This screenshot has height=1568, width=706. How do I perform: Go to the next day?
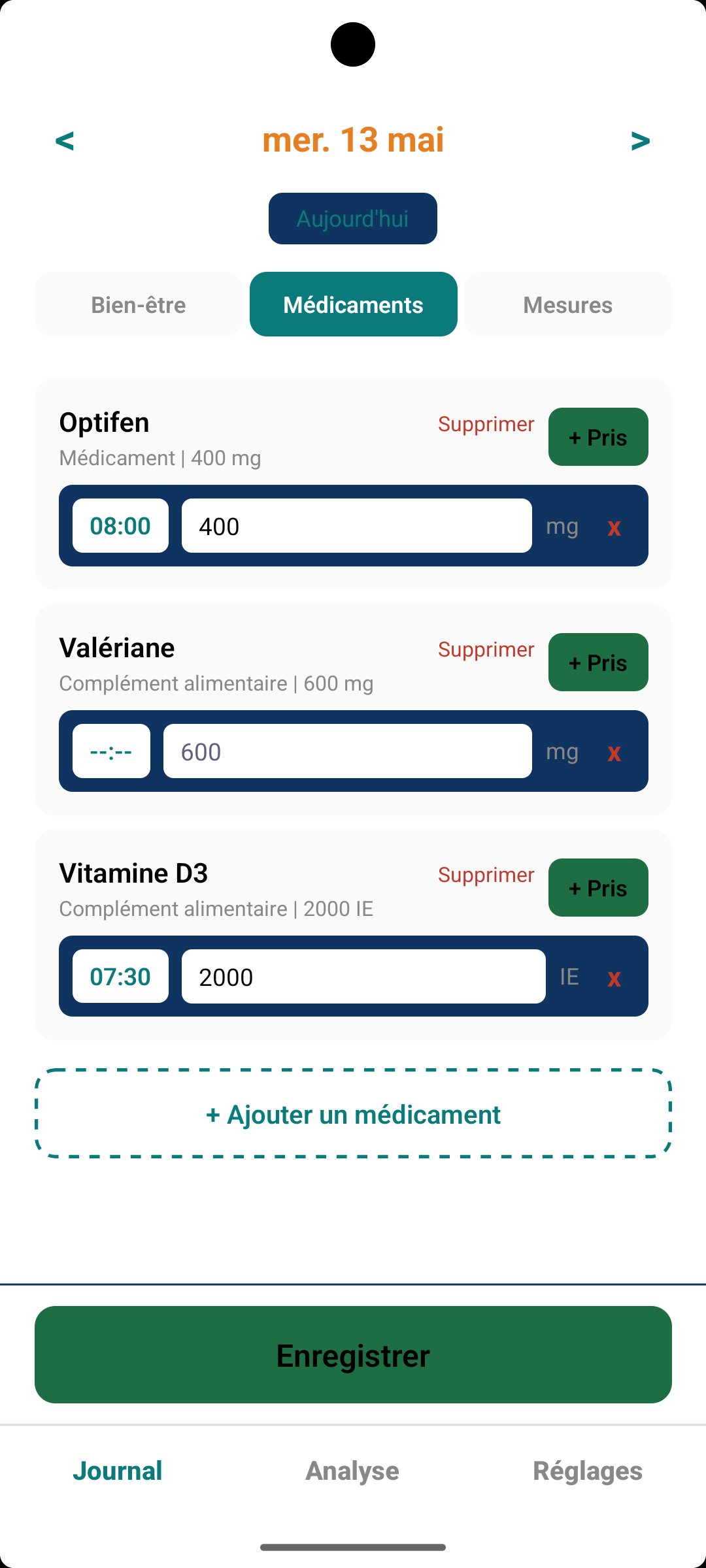point(641,140)
